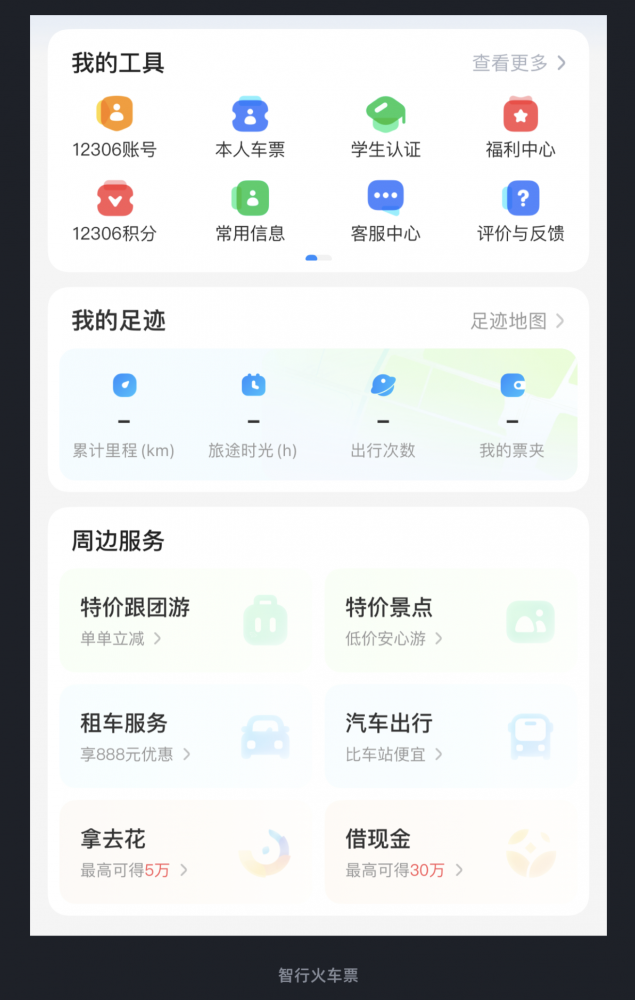View 出行次数 footprint stat
This screenshot has width=635, height=1000.
pyautogui.click(x=383, y=415)
